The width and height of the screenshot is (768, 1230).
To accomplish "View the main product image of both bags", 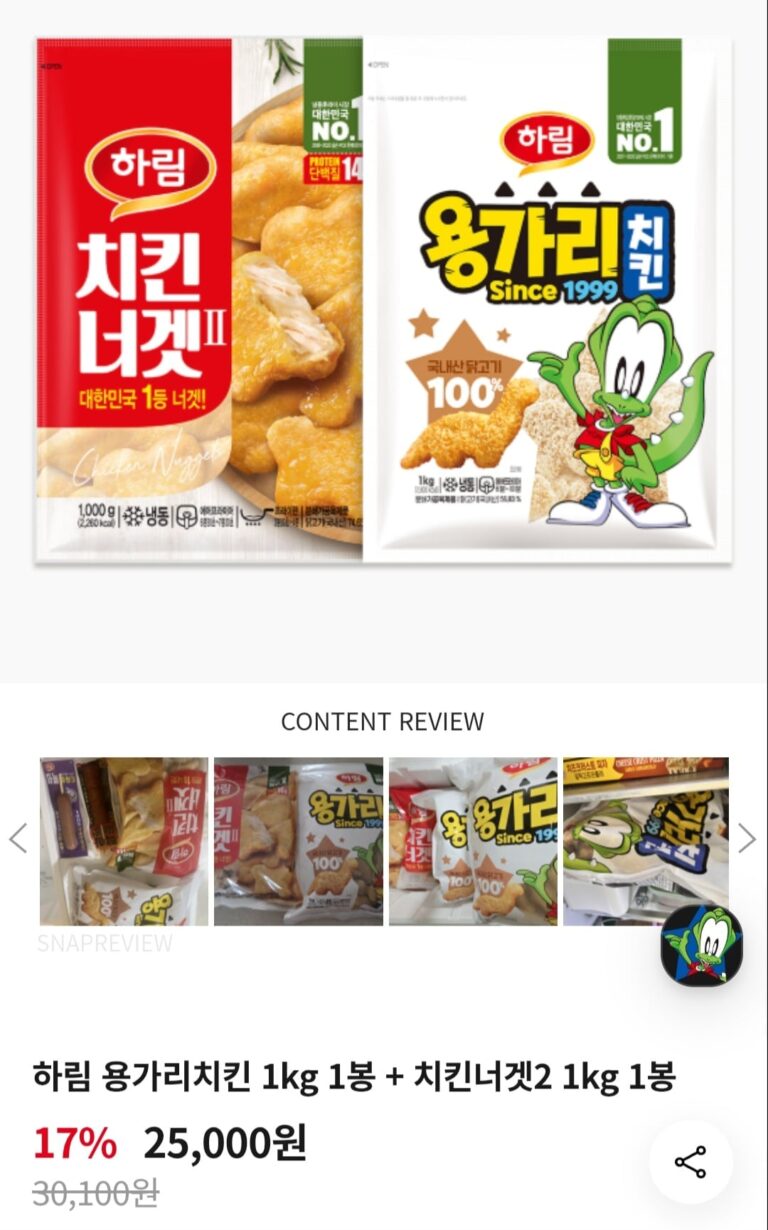I will pyautogui.click(x=384, y=300).
